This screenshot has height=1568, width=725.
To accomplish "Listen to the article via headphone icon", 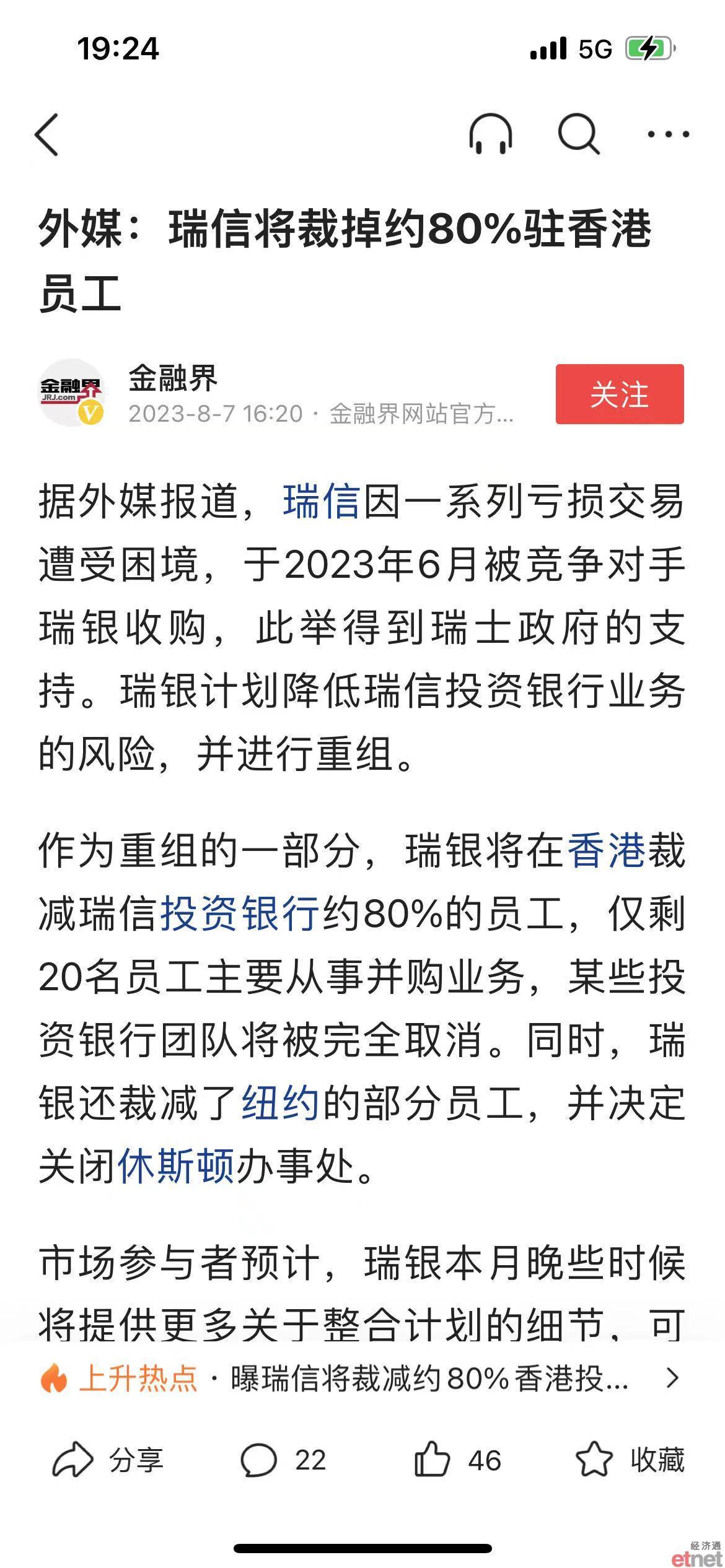I will tap(490, 133).
